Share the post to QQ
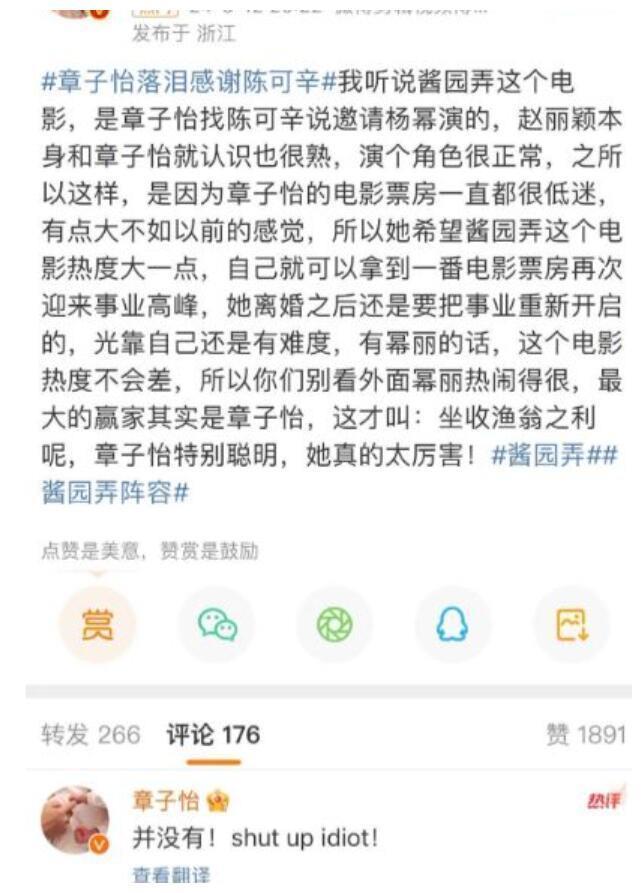This screenshot has height=893, width=642. (452, 625)
